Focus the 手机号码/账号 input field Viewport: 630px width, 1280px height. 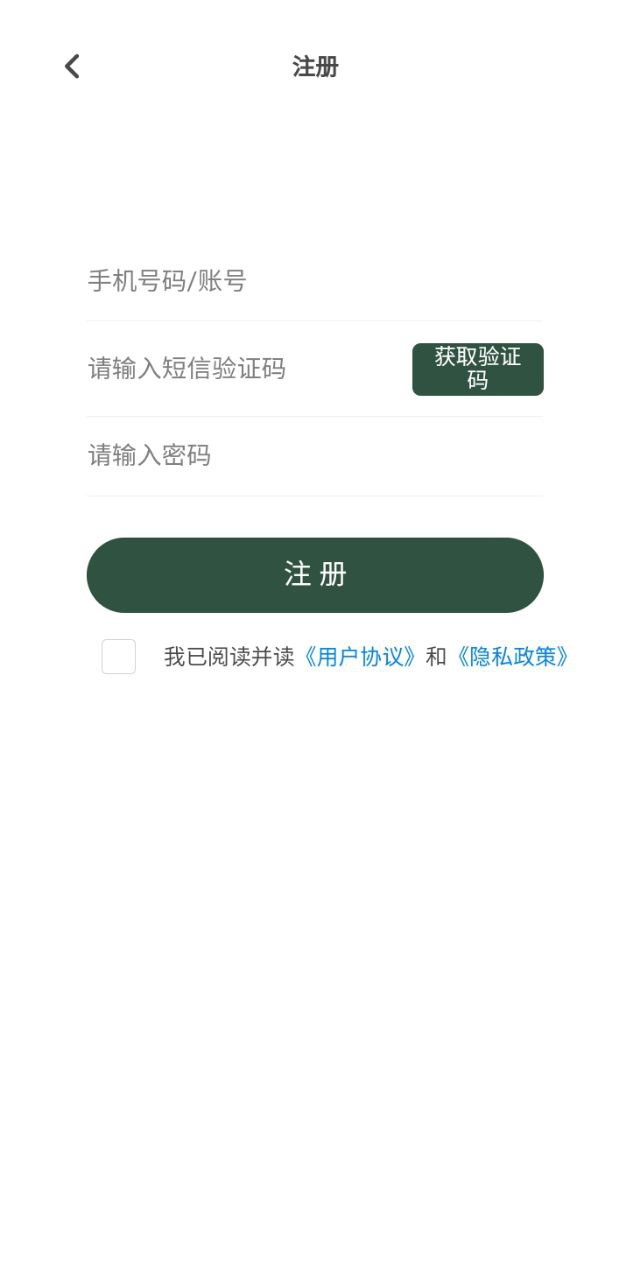pyautogui.click(x=314, y=281)
